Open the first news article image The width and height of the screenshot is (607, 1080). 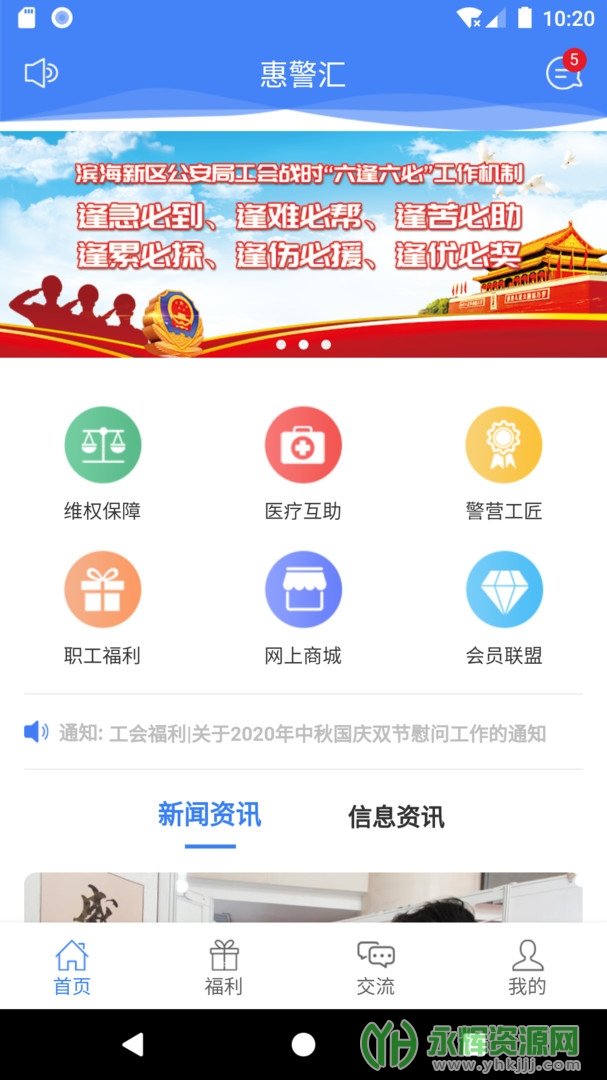pyautogui.click(x=303, y=897)
